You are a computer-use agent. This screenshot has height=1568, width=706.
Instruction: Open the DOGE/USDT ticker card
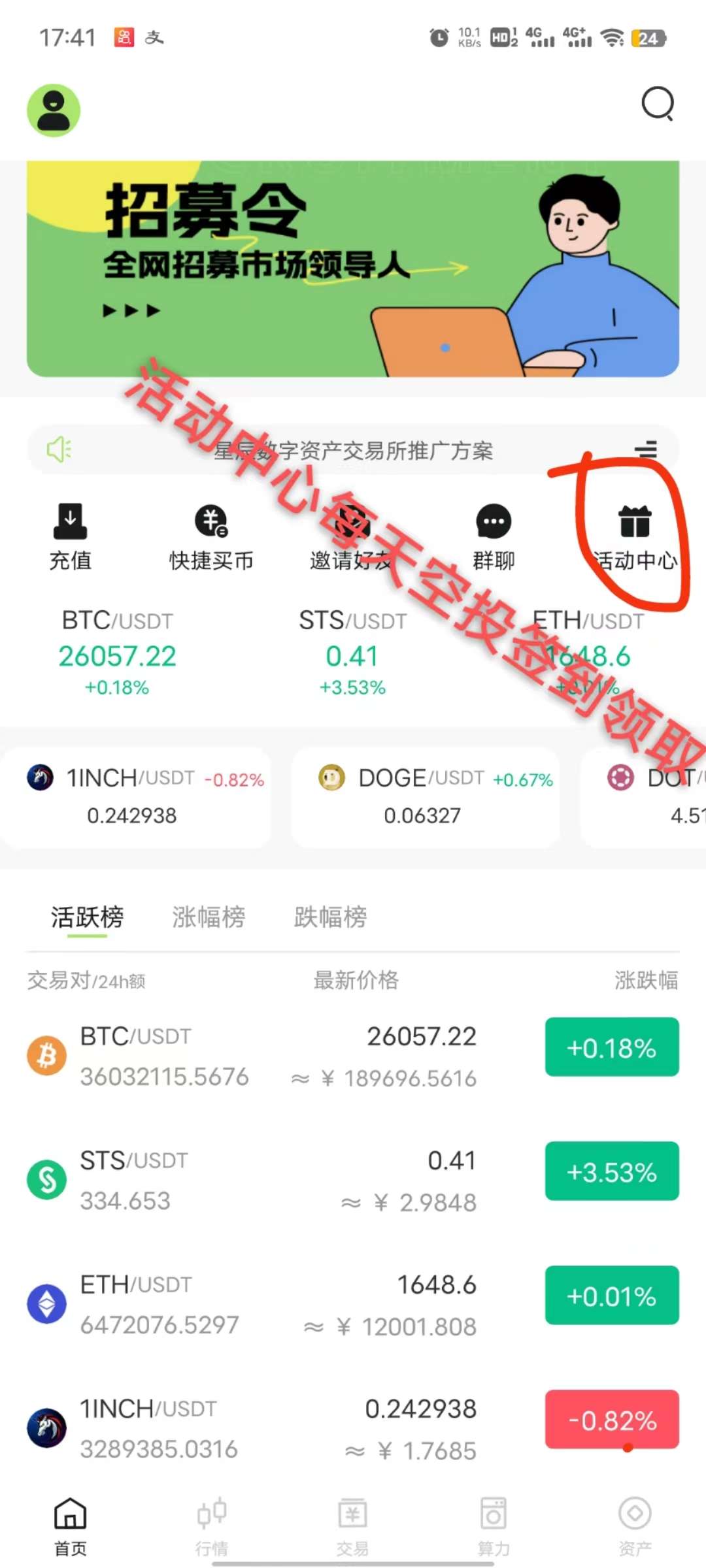pos(426,797)
